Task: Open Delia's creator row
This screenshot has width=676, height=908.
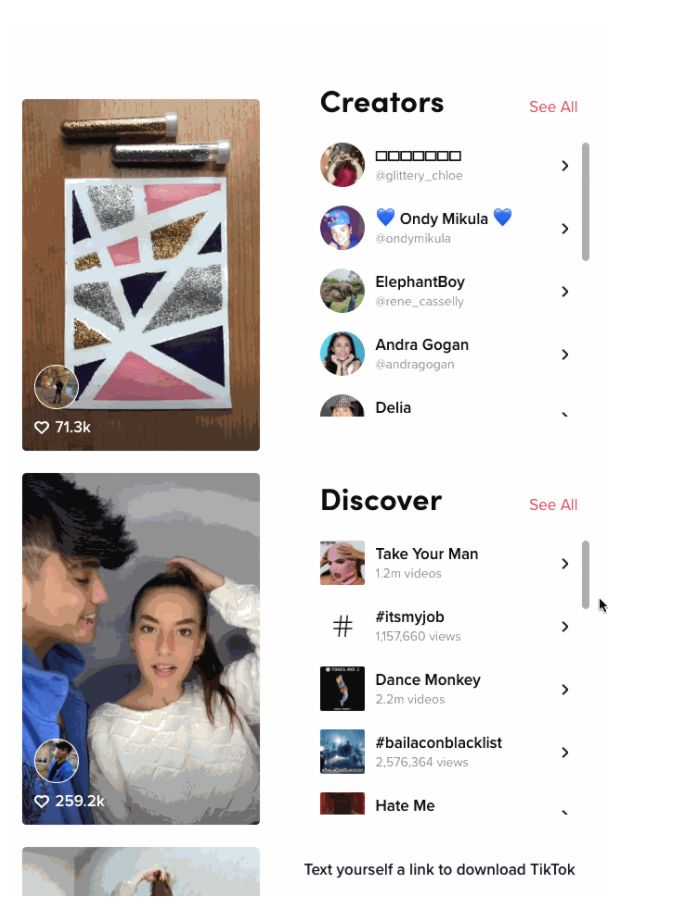Action: (x=445, y=407)
